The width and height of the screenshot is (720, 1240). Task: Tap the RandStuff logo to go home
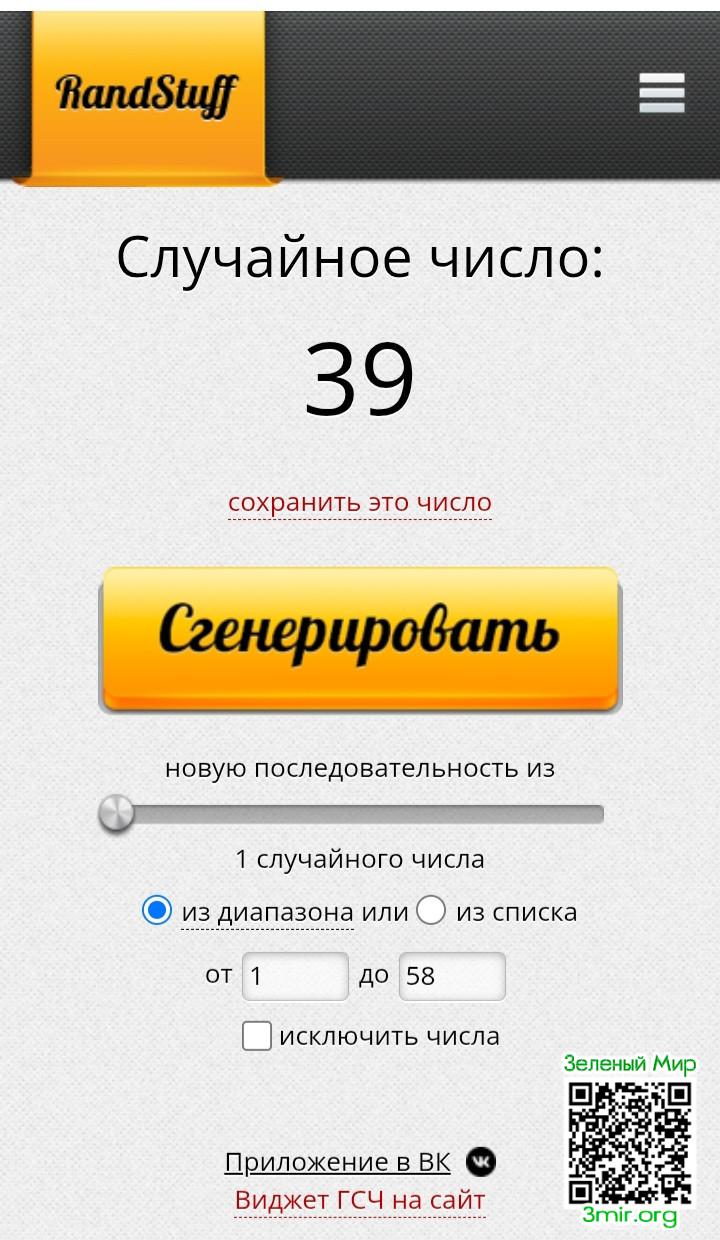(147, 94)
